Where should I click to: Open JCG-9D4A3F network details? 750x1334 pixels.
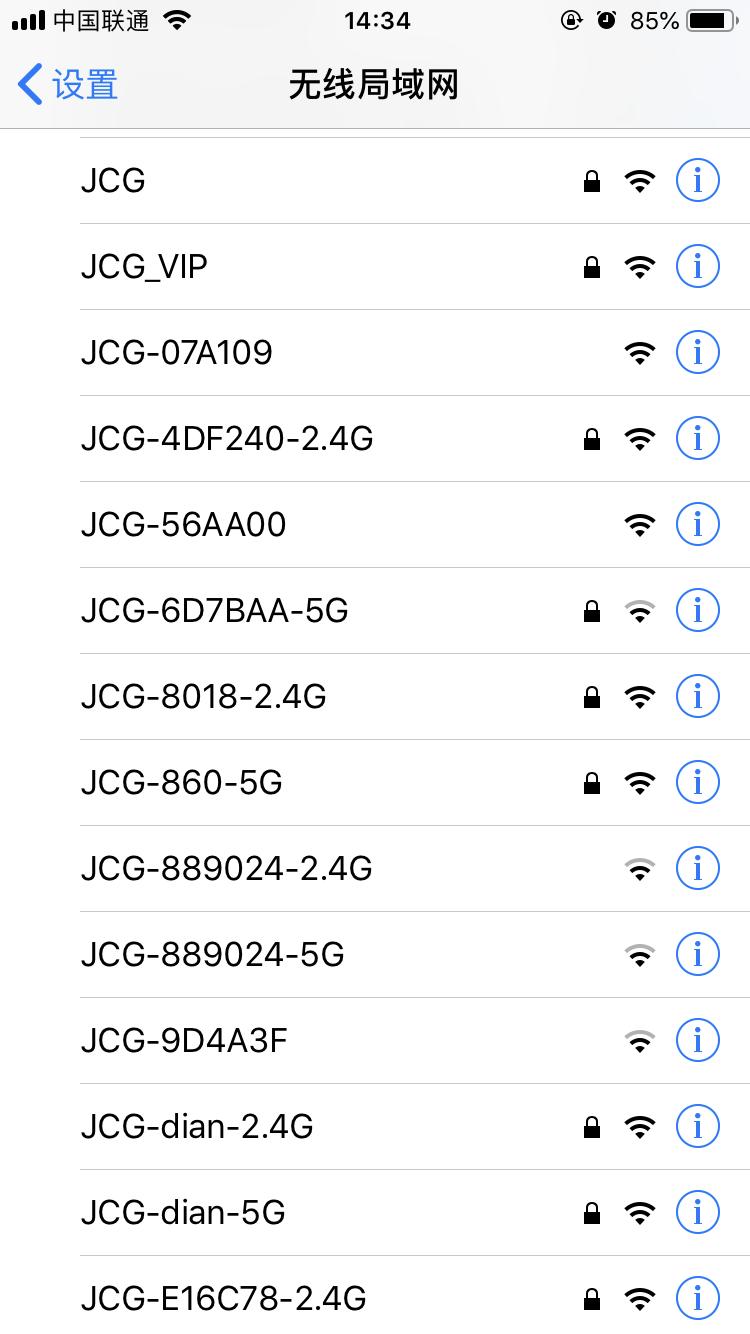697,1040
